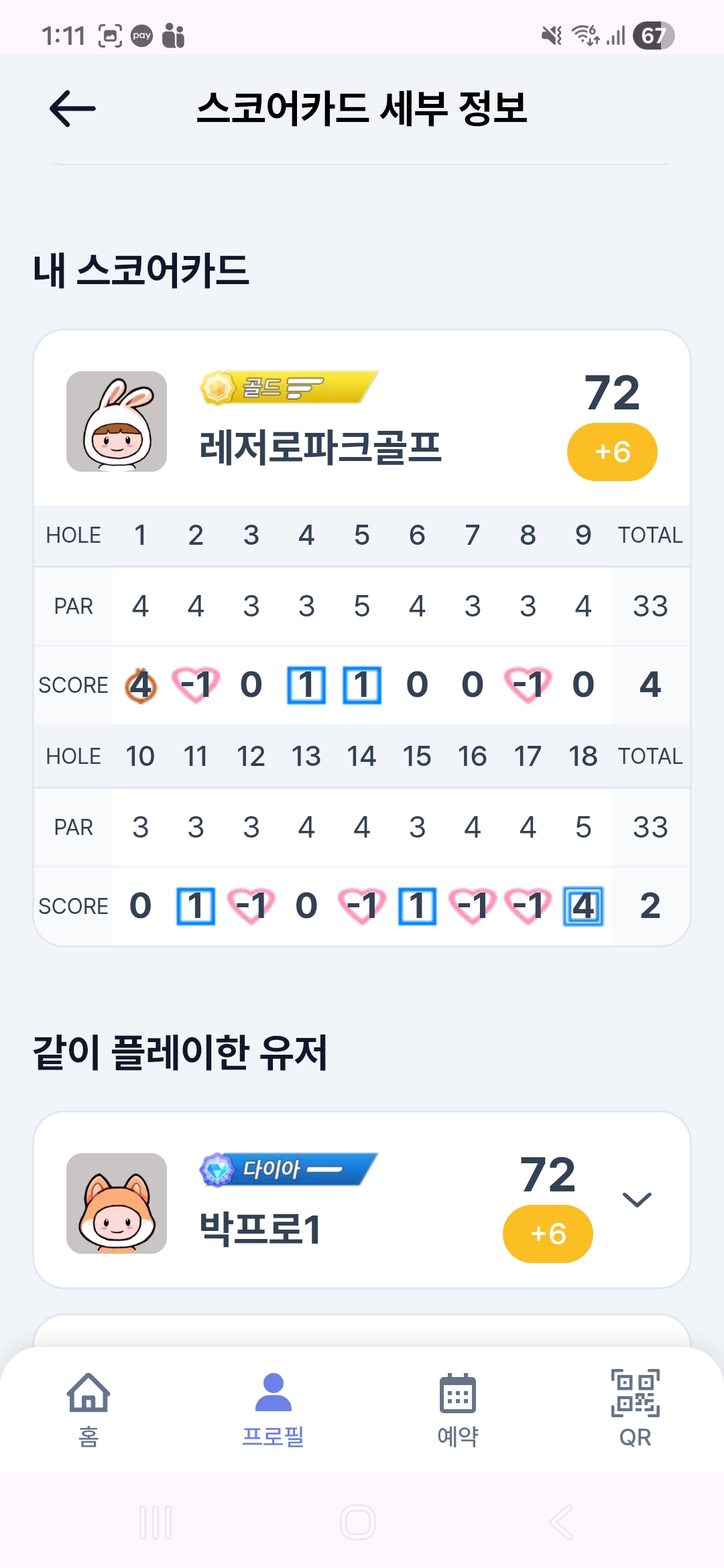Tap the system home button
Screen dimensions: 724x1568
coord(358,1522)
